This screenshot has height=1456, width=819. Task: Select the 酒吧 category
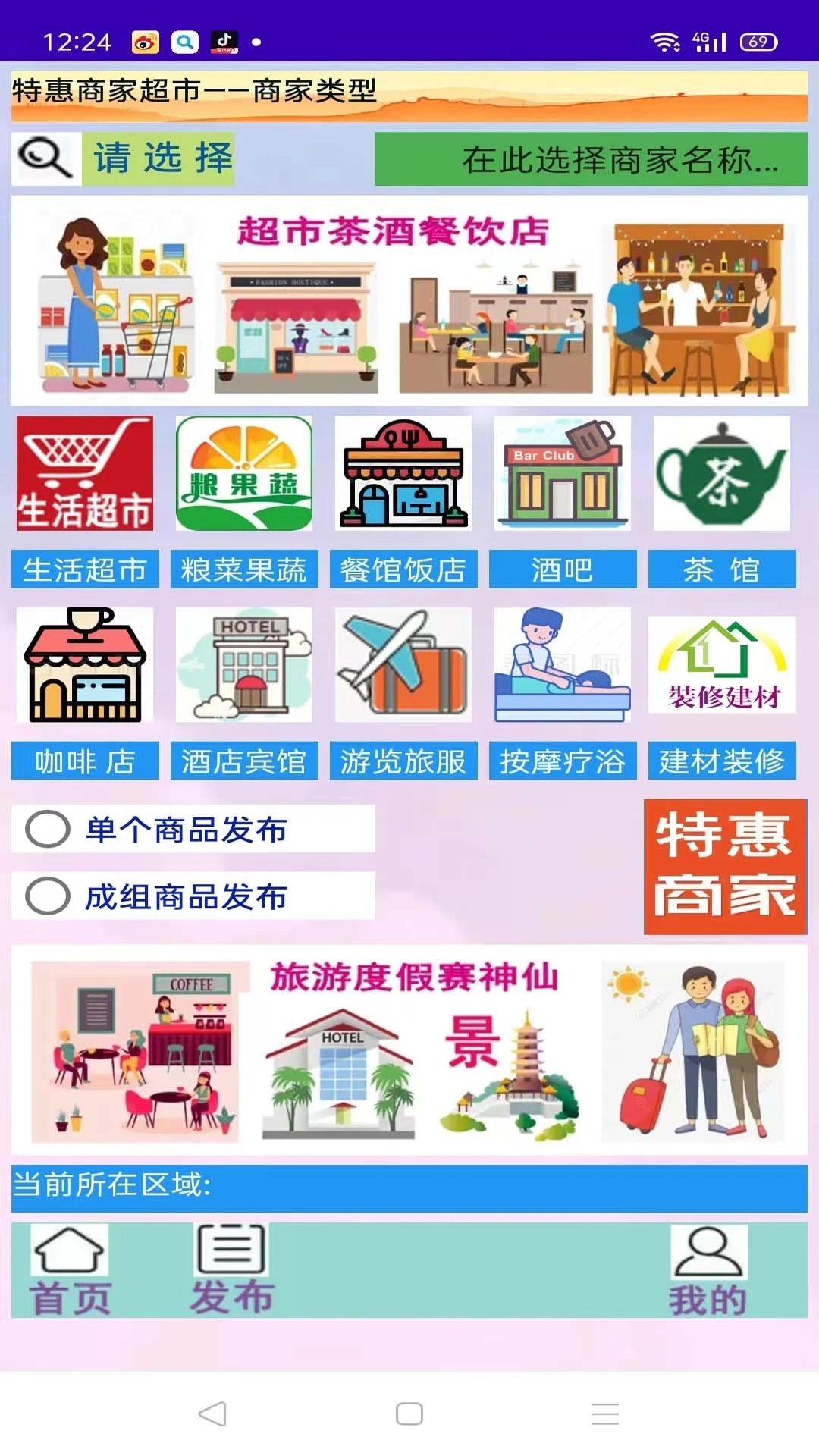click(563, 570)
